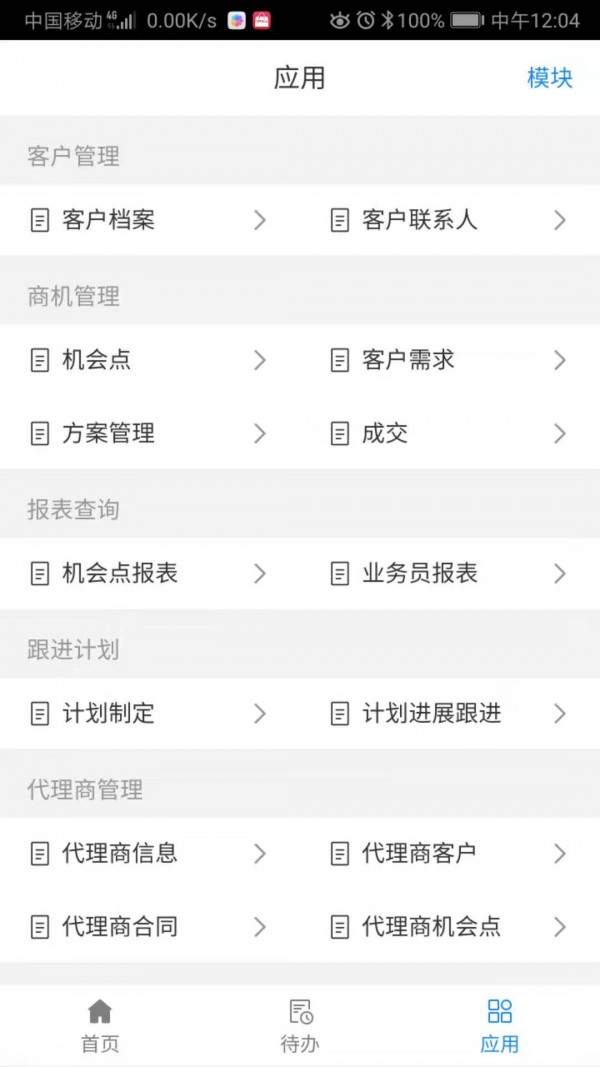Tap the 应用 tab in bottom navigation
This screenshot has height=1067, width=600.
[x=500, y=1026]
